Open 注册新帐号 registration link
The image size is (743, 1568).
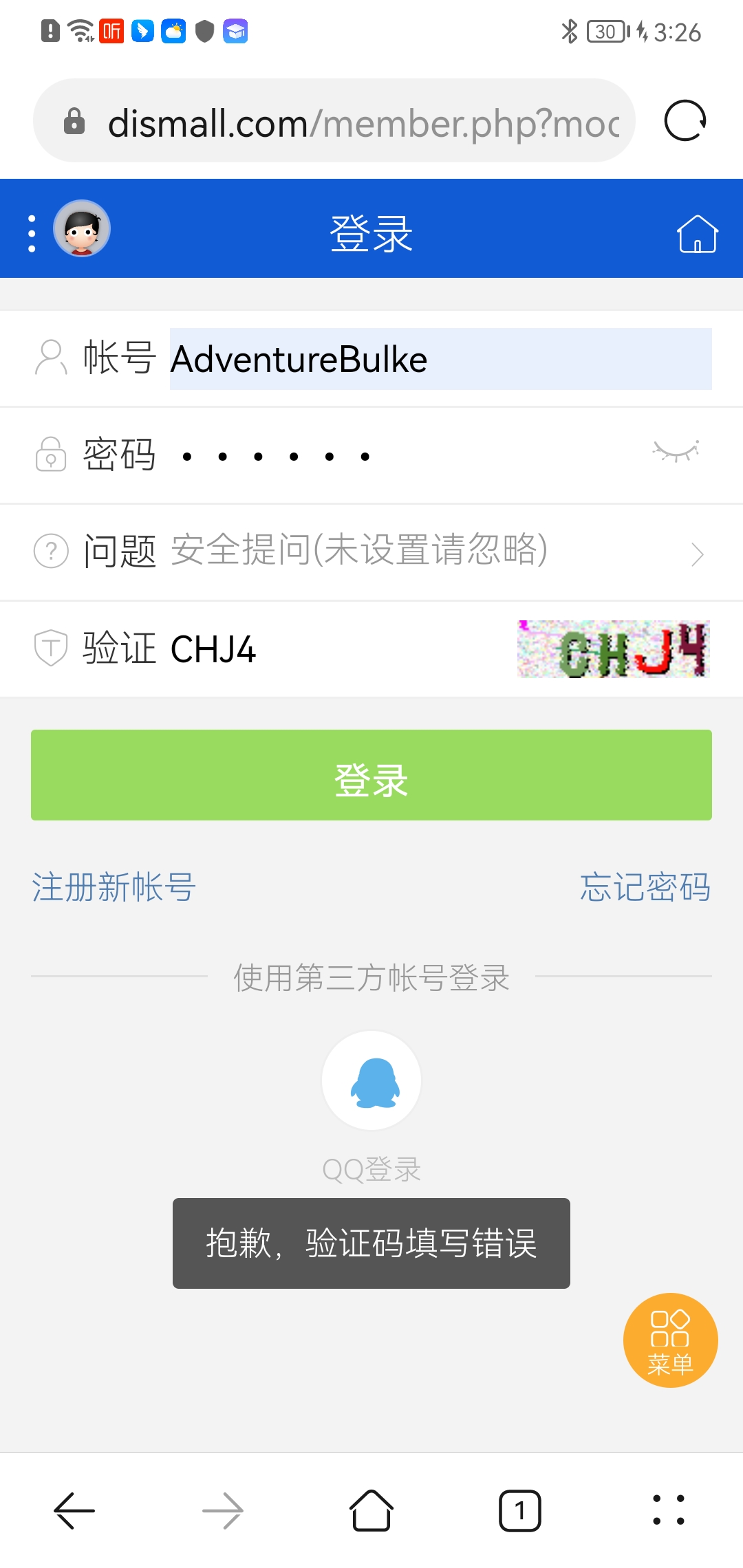pyautogui.click(x=114, y=887)
